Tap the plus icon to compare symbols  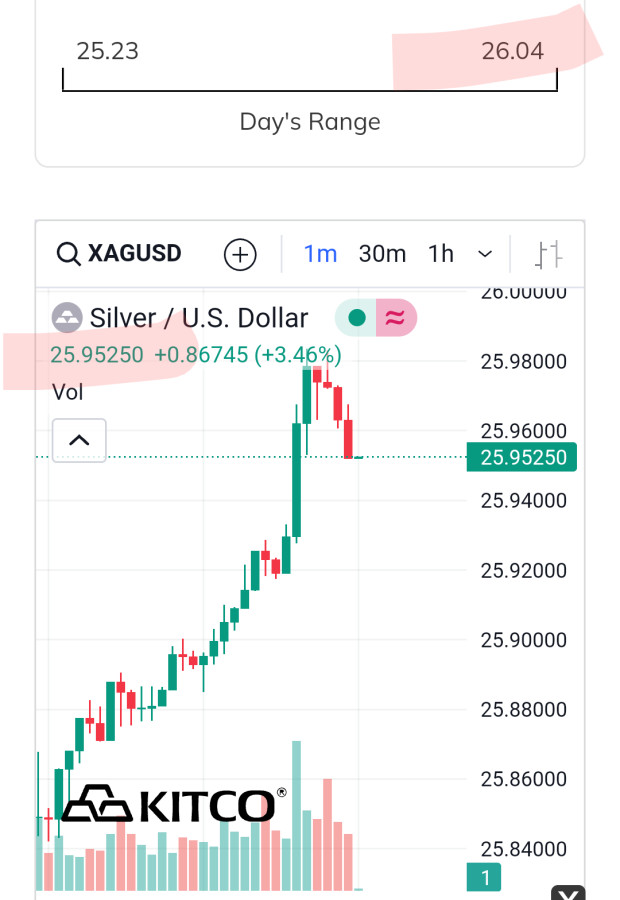tap(240, 254)
